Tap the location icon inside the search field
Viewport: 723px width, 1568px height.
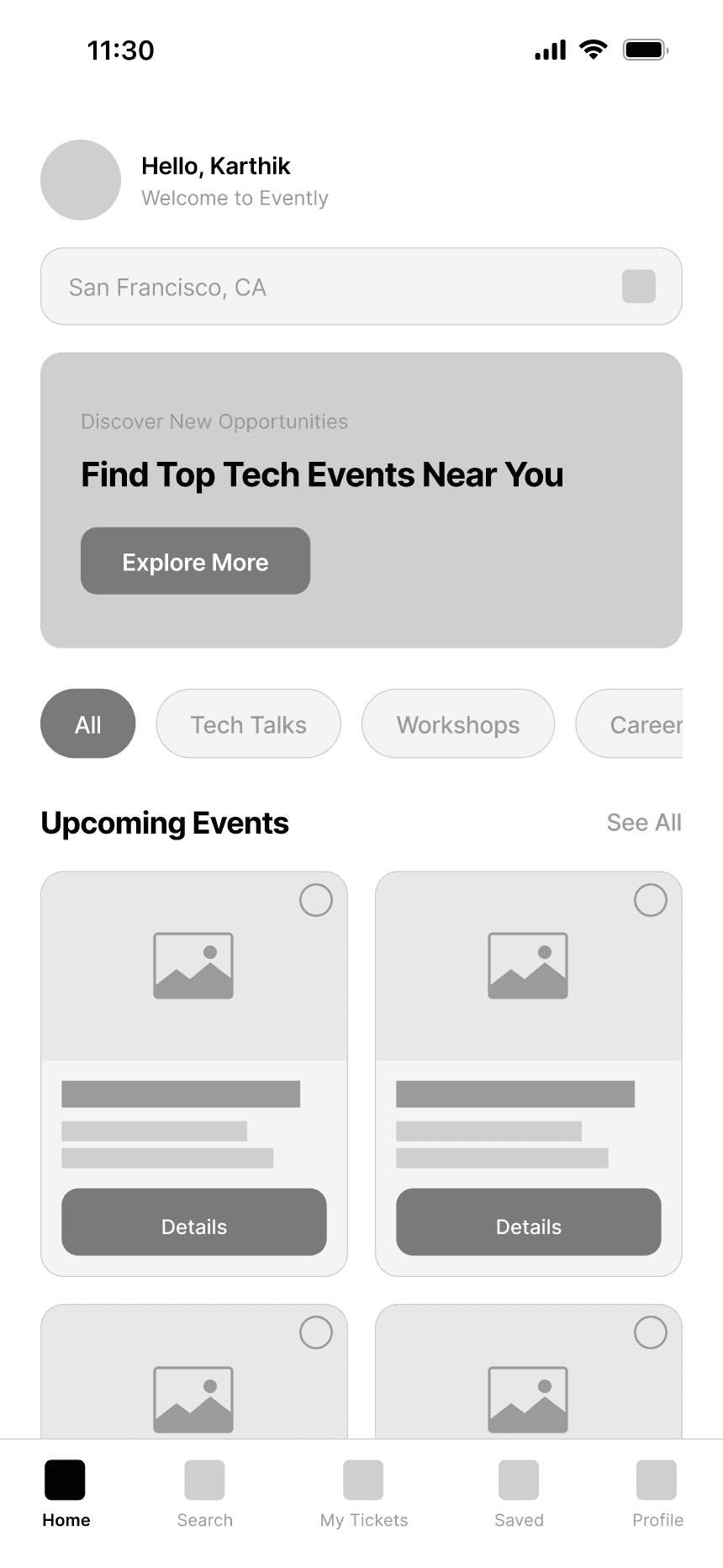[639, 287]
